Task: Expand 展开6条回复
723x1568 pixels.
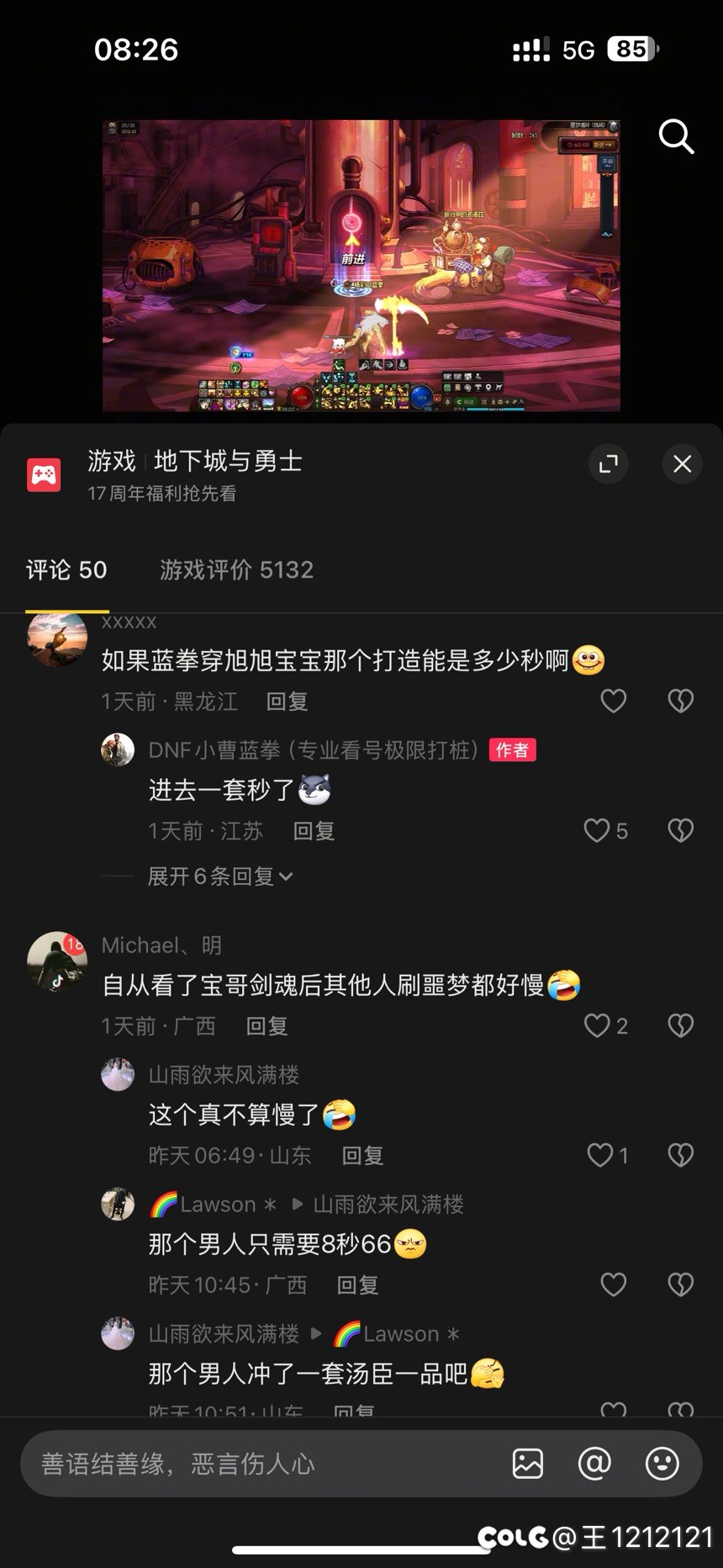Action: 220,877
